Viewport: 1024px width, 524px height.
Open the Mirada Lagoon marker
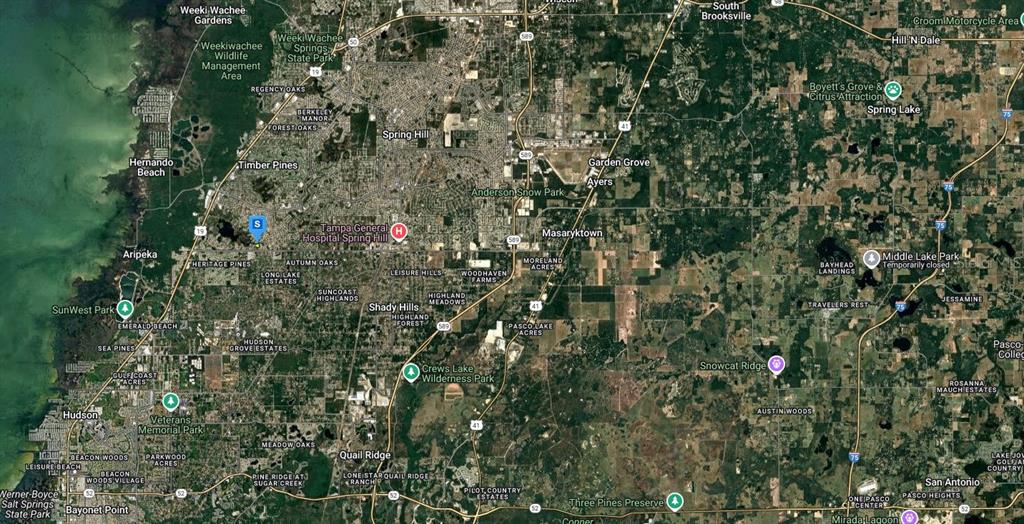(x=909, y=517)
